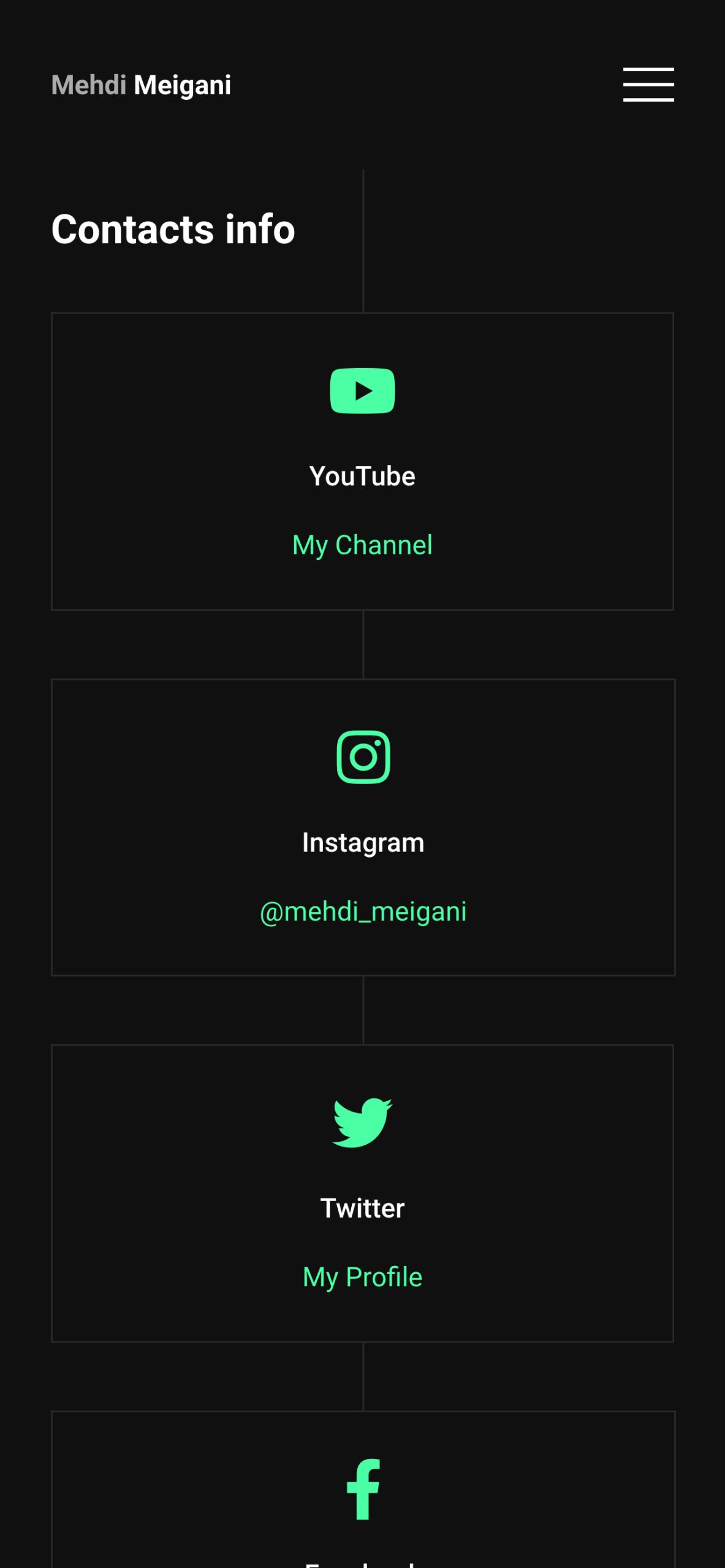This screenshot has width=725, height=1568.
Task: Tap the Mehdi Meigani site title
Action: 141,85
